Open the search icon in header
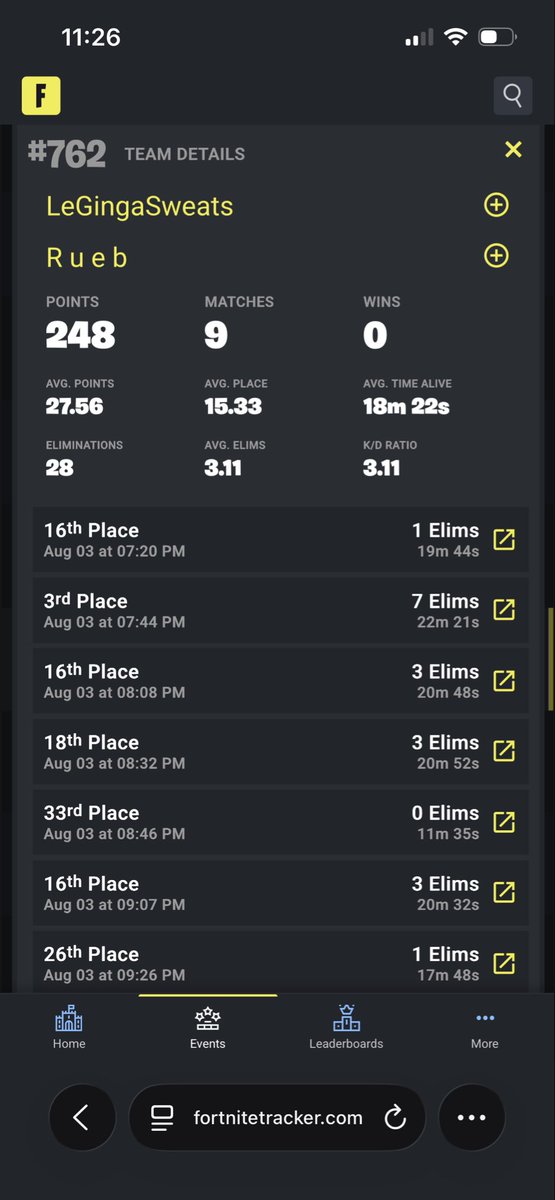 [512, 95]
